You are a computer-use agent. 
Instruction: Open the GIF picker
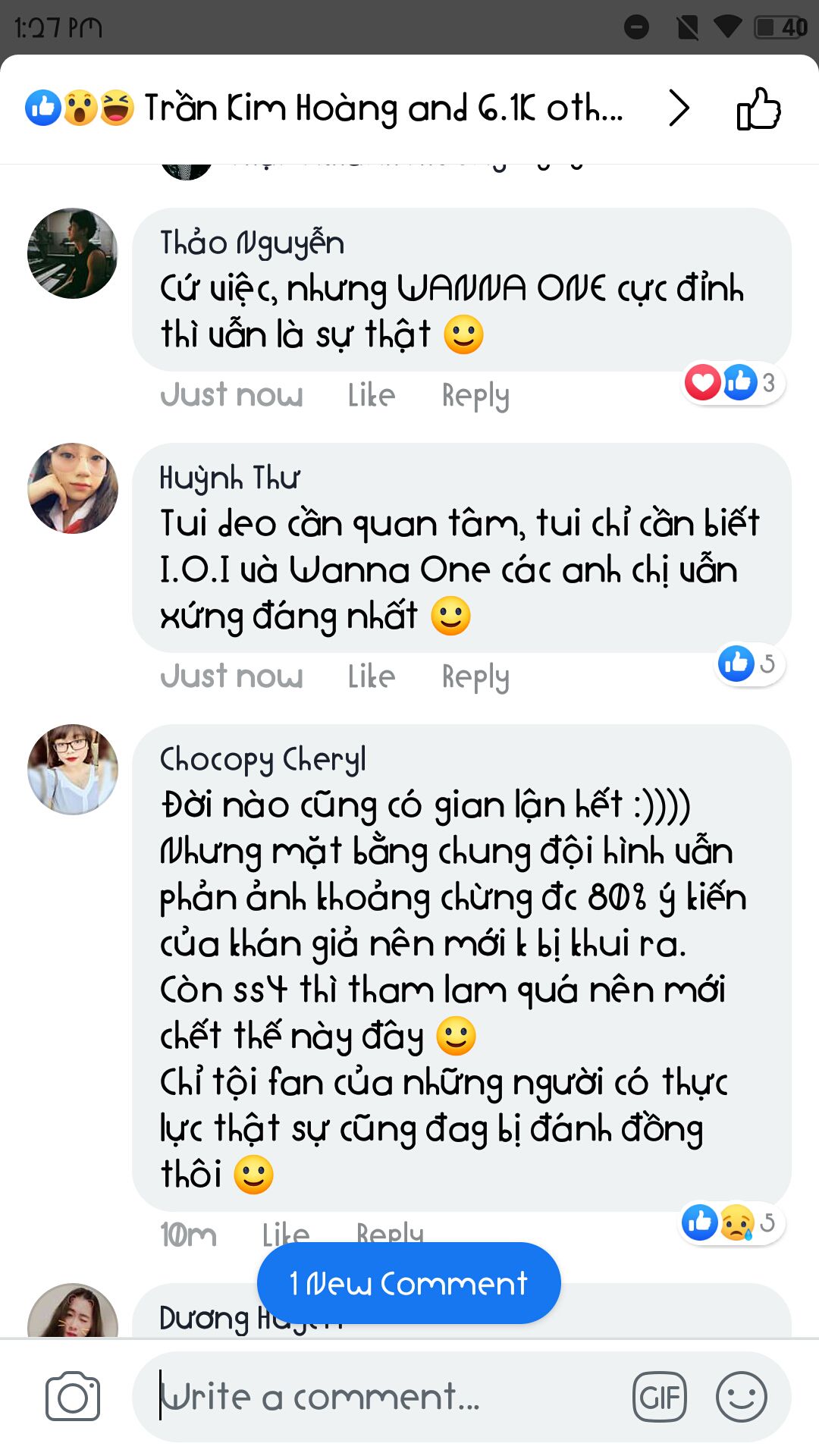[x=660, y=1397]
